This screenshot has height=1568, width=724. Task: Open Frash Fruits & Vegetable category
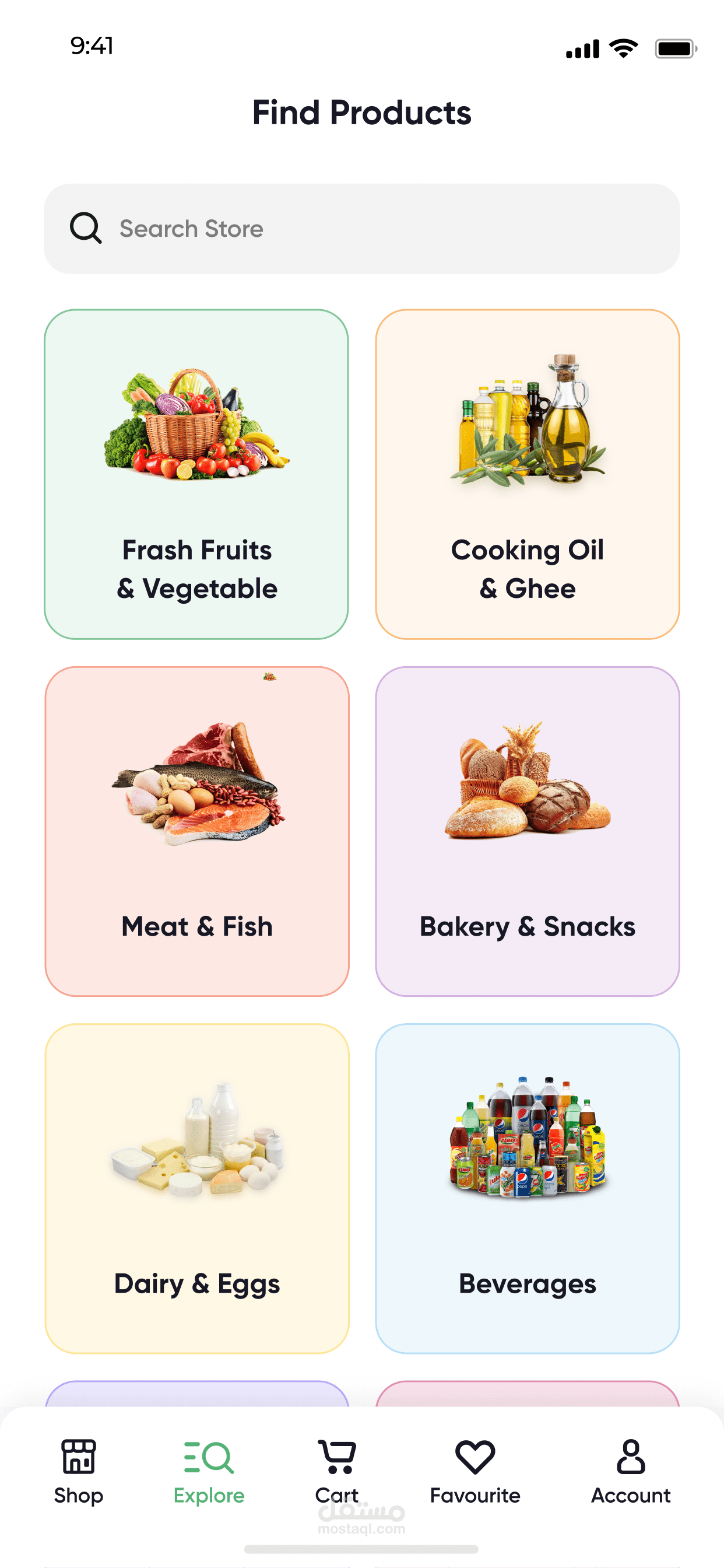196,474
